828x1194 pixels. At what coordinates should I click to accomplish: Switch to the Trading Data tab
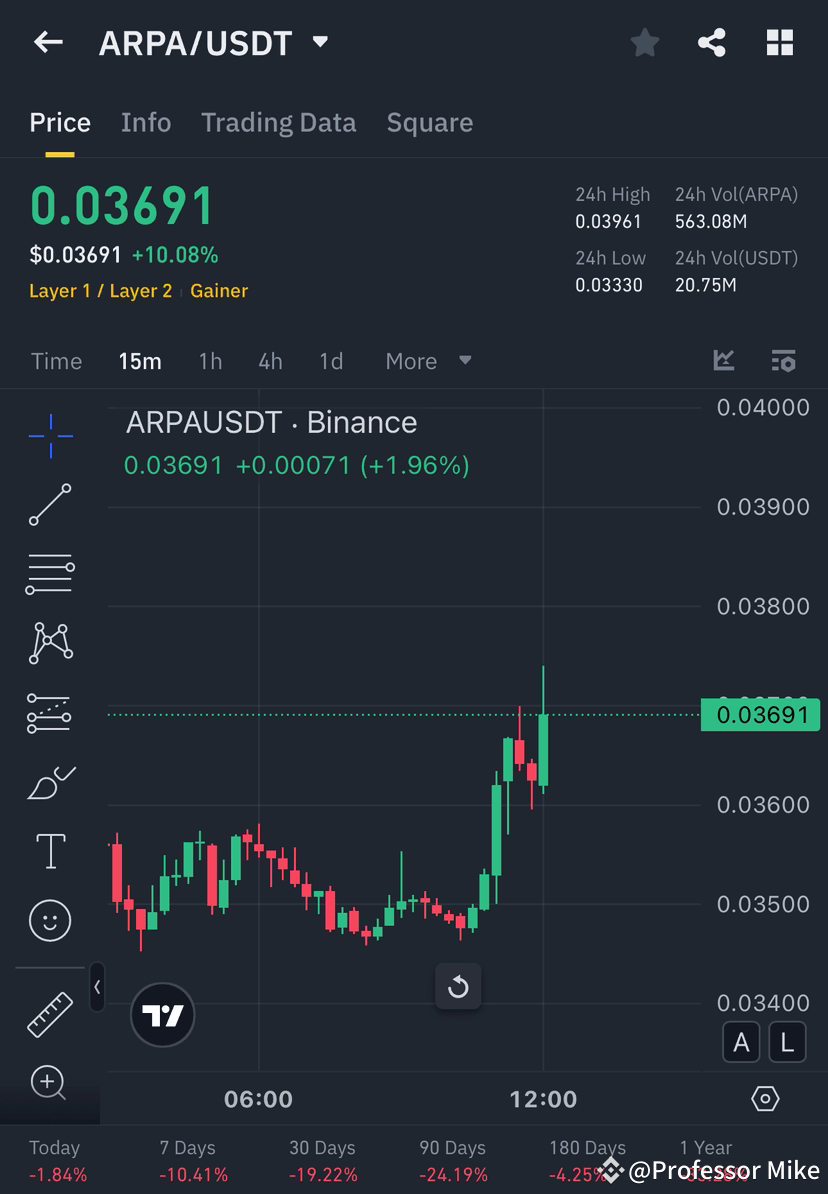point(278,122)
